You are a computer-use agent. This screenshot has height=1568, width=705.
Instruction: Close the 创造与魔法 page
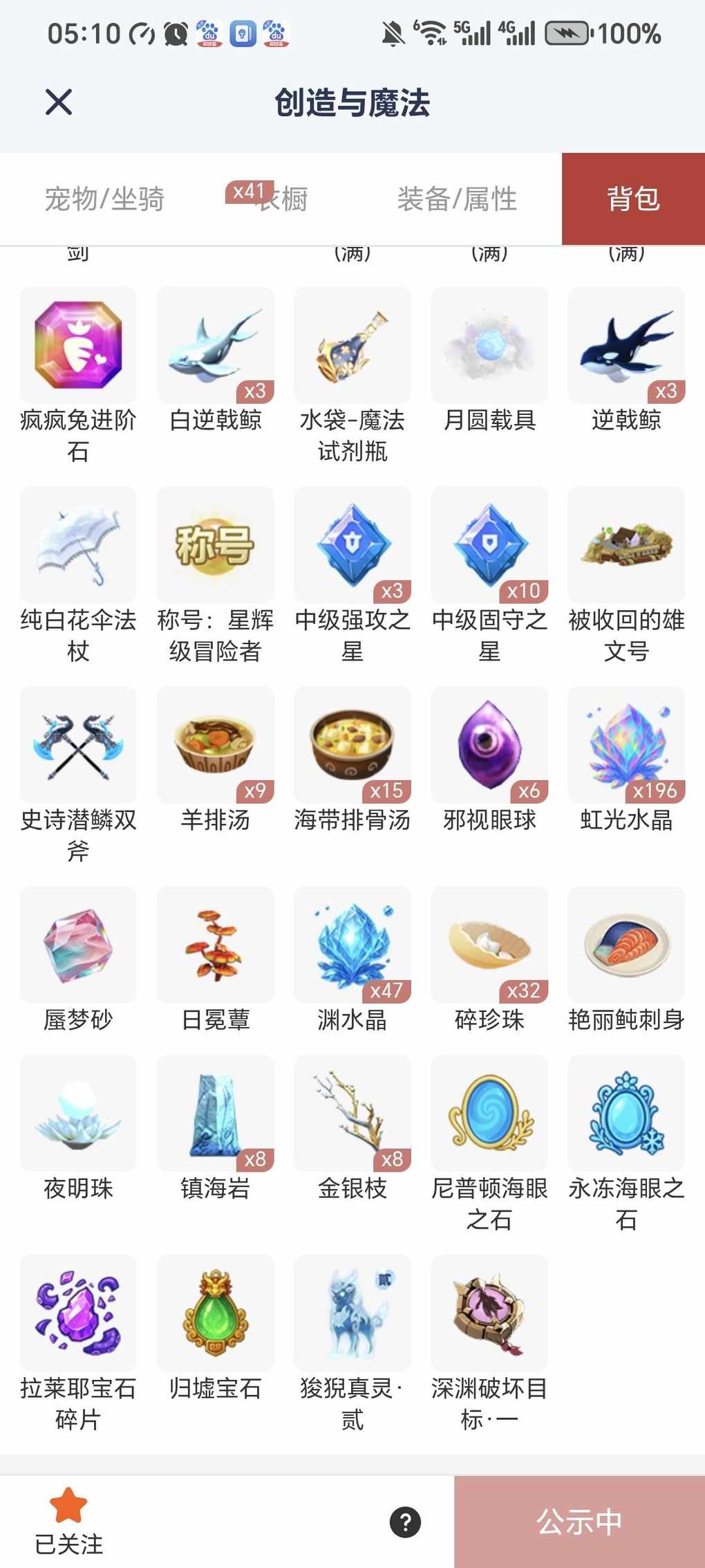coord(59,102)
